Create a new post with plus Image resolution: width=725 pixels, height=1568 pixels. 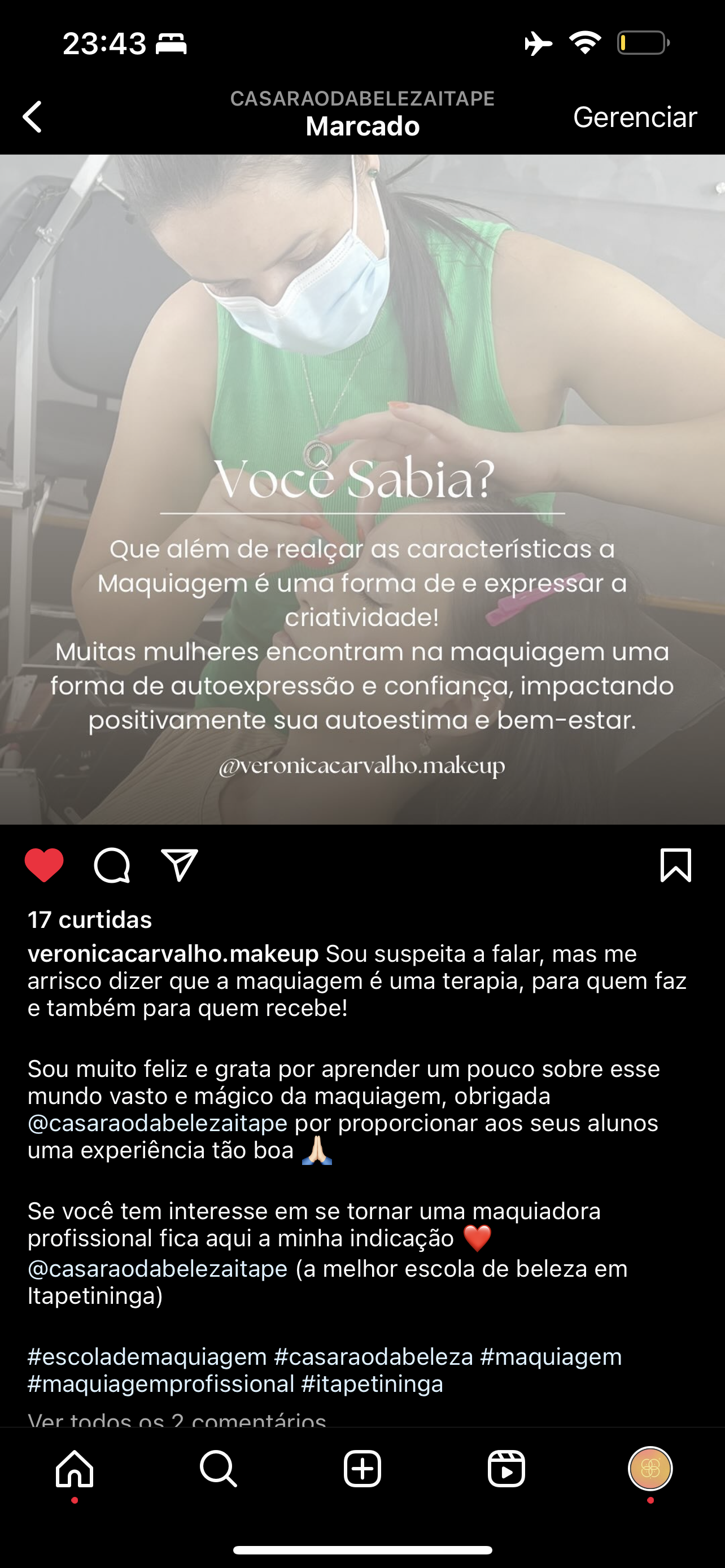tap(362, 1468)
